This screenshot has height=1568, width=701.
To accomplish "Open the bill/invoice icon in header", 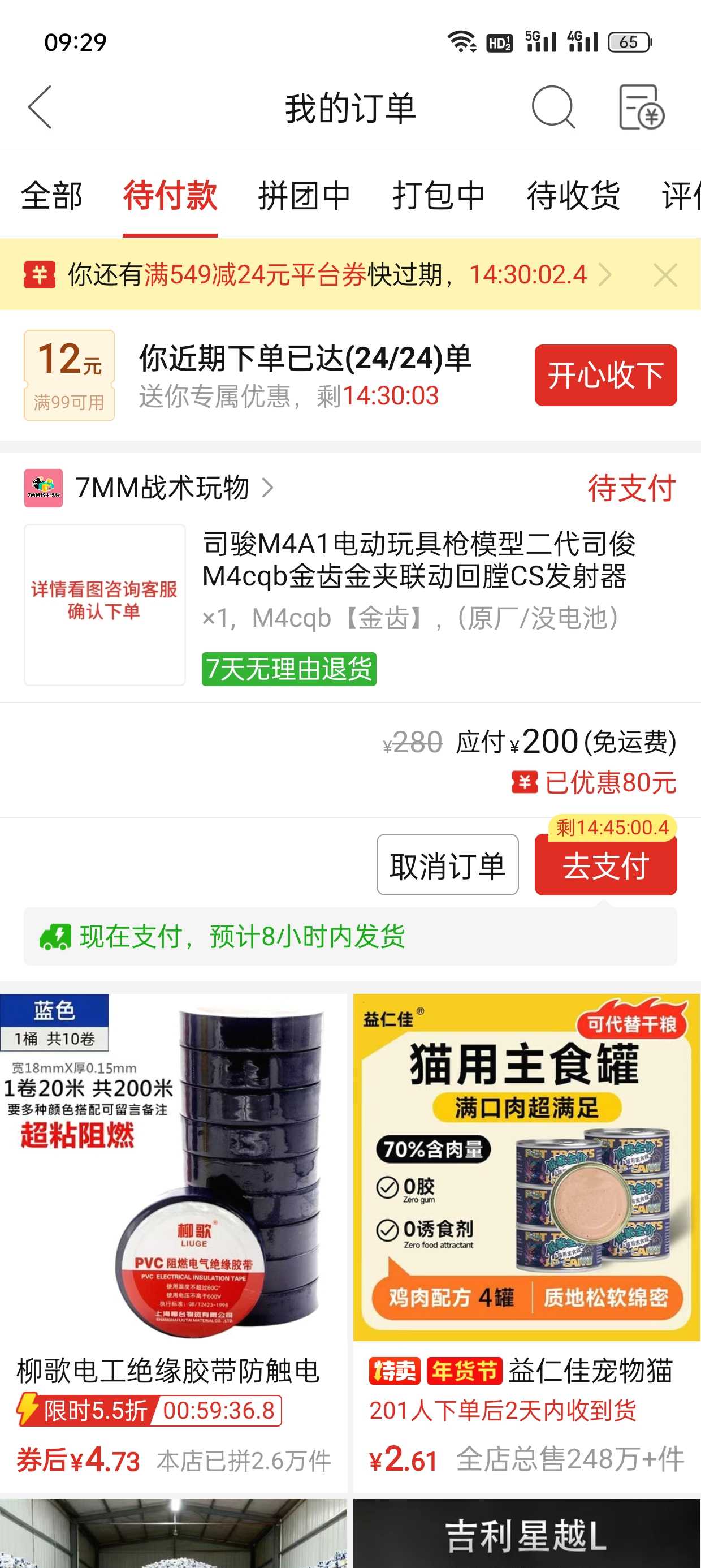I will click(x=642, y=107).
